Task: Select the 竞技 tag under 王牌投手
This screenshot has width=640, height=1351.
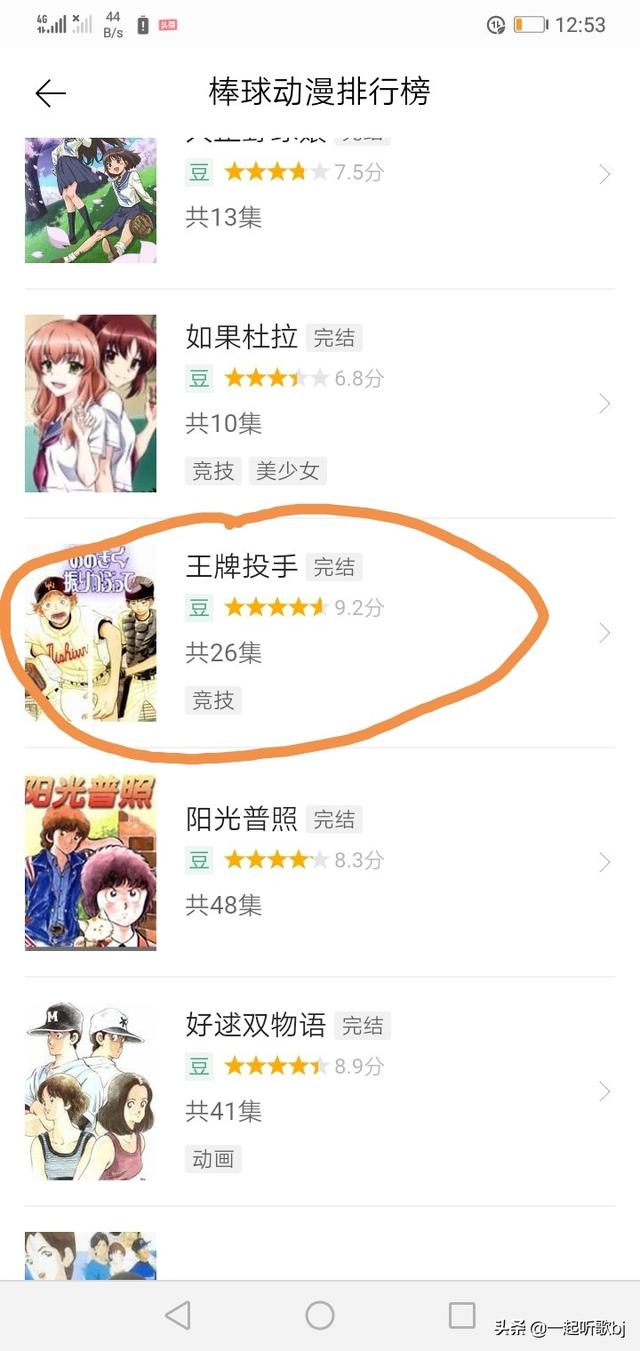Action: tap(213, 700)
